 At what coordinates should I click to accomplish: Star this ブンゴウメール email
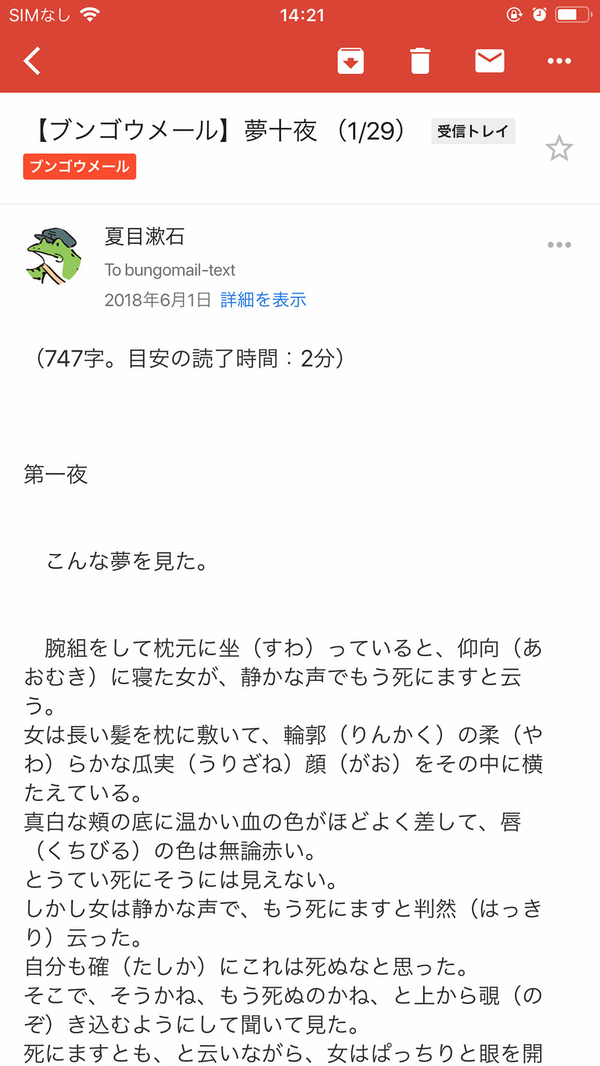tap(558, 149)
